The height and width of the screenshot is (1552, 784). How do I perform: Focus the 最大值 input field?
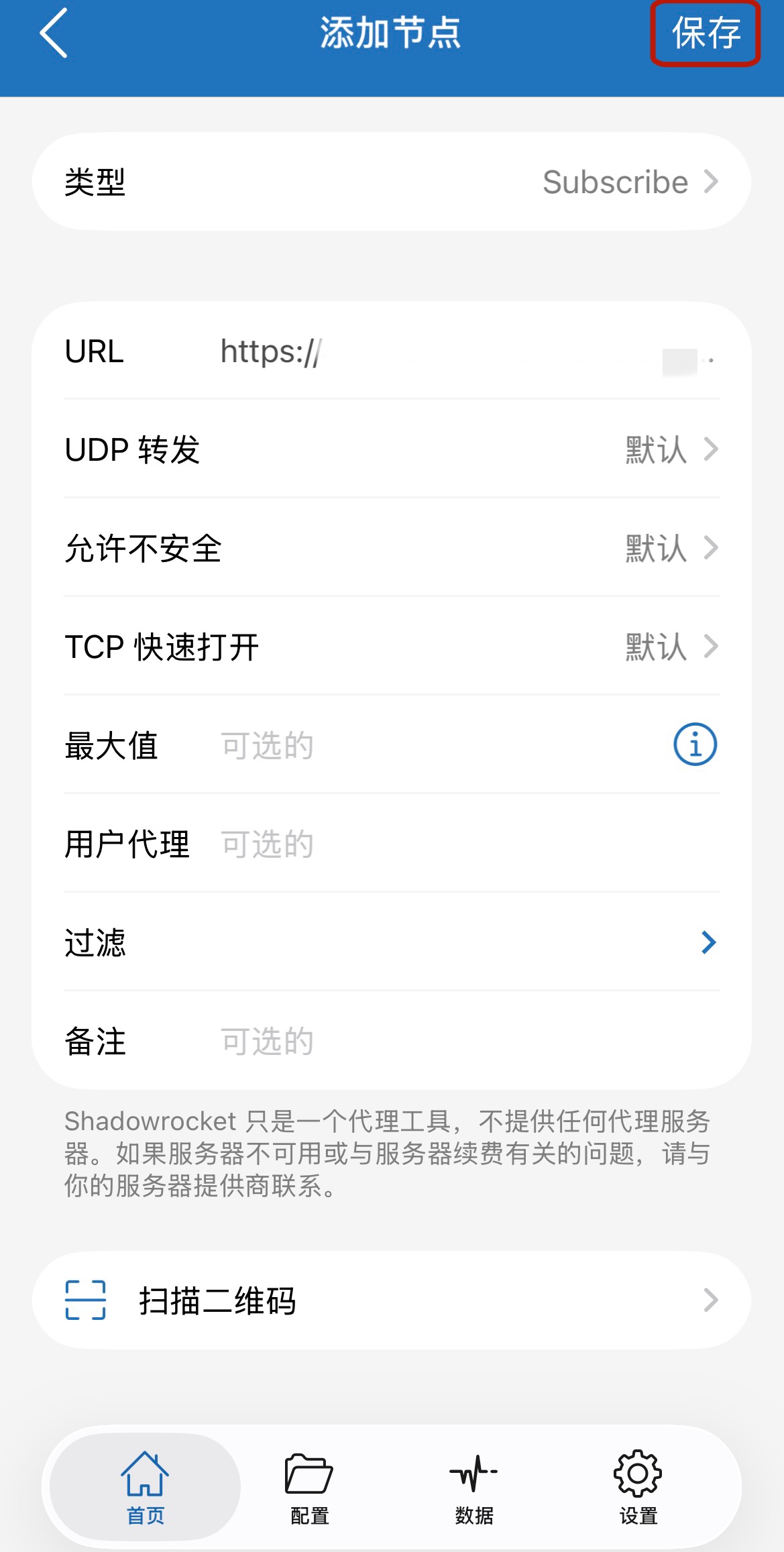[436, 745]
